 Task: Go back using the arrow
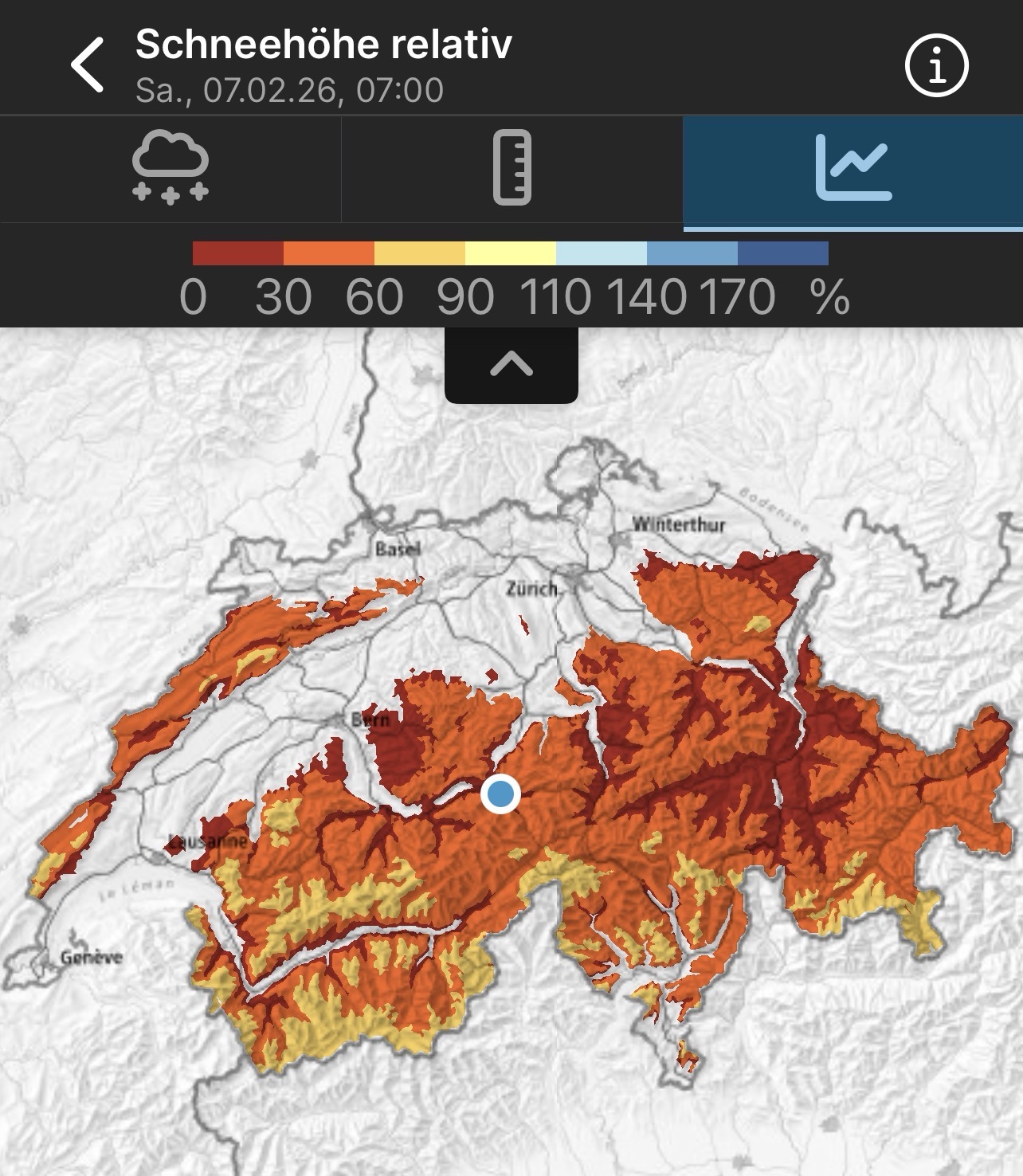click(88, 65)
